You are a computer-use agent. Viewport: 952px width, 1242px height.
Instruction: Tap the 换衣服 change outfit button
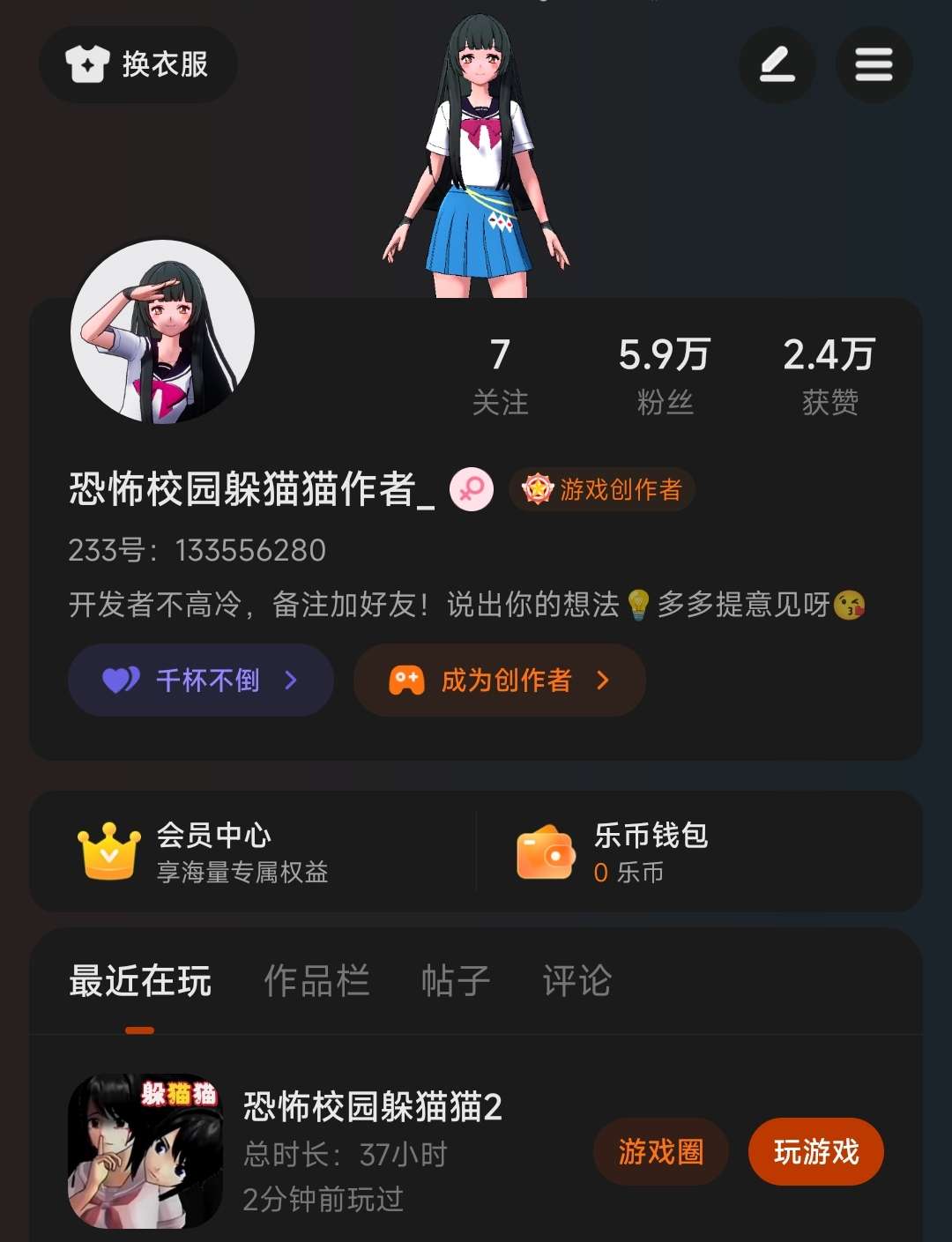tap(138, 64)
